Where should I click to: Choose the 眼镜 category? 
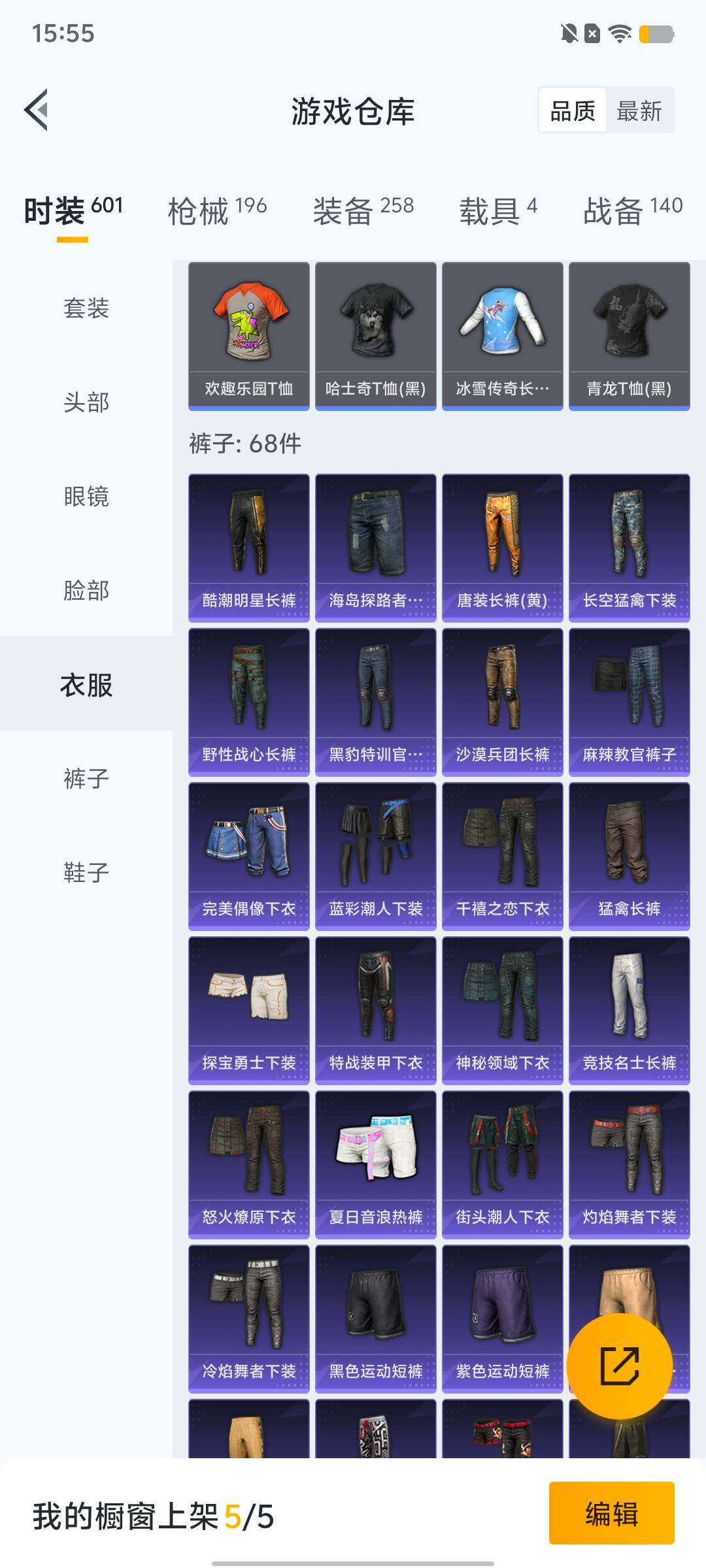[86, 496]
